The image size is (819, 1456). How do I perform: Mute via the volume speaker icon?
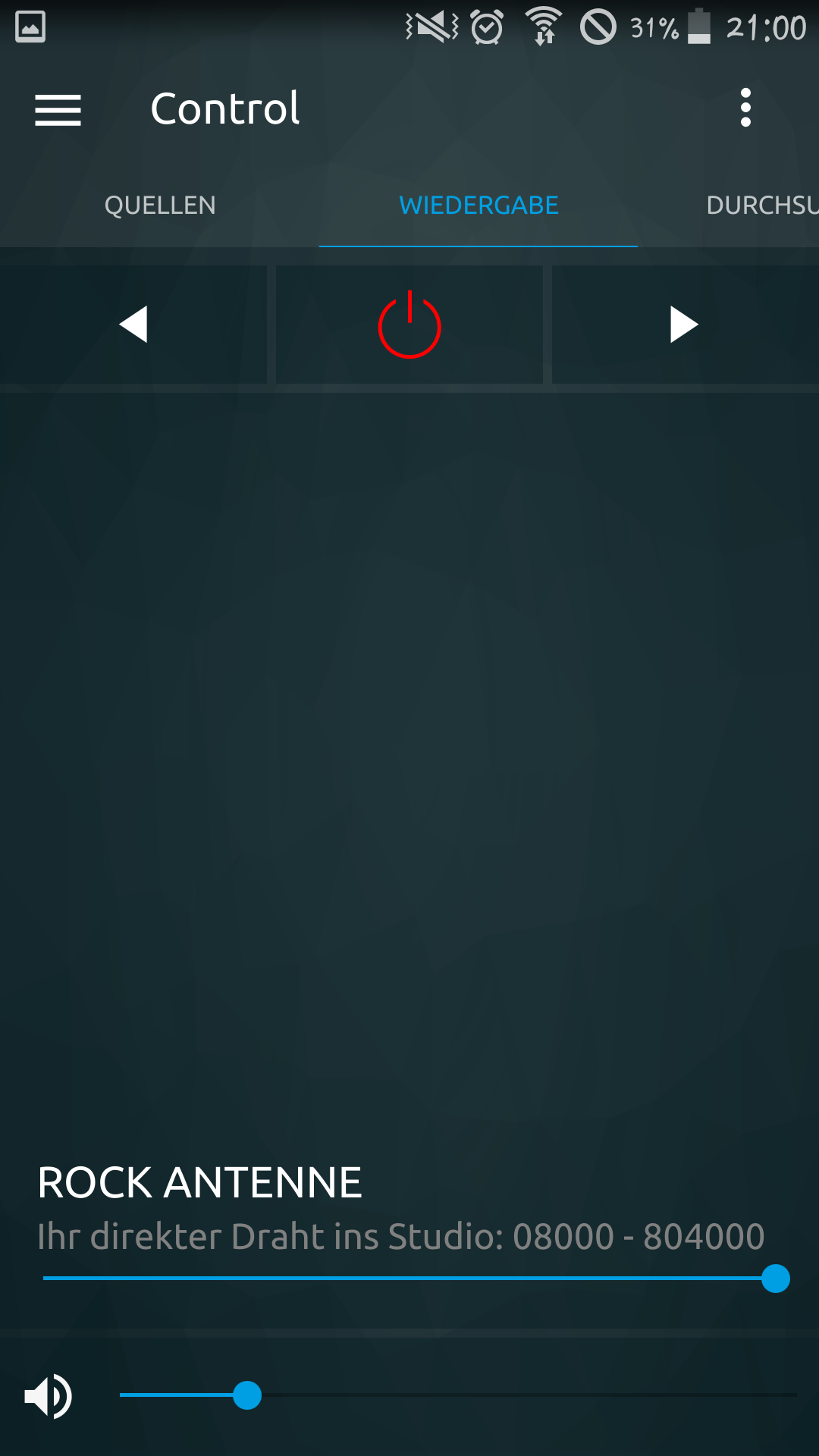[x=48, y=1395]
